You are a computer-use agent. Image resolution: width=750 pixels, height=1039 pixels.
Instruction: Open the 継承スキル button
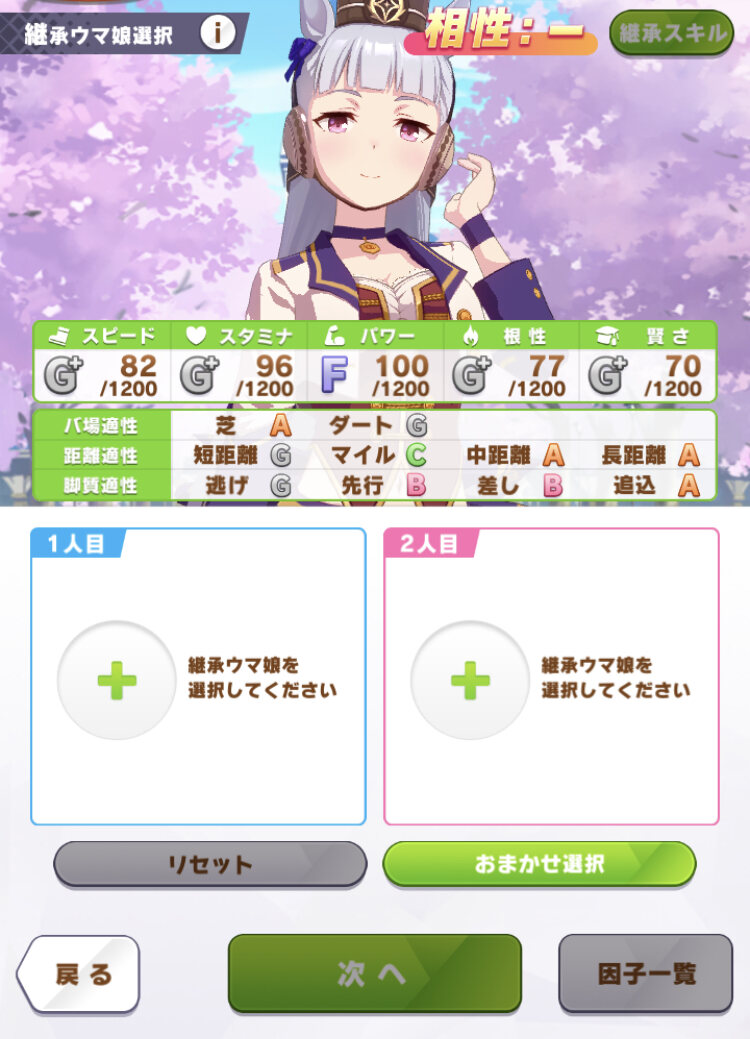click(671, 33)
